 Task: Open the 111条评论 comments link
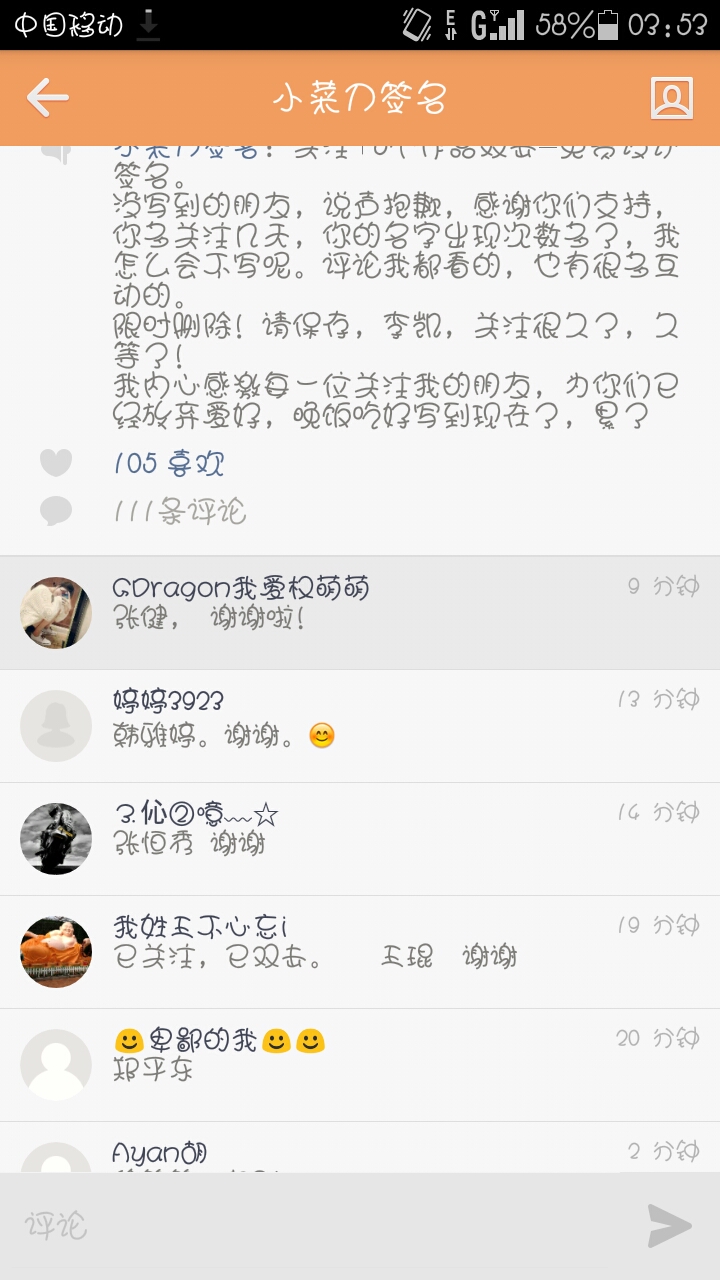click(x=180, y=513)
